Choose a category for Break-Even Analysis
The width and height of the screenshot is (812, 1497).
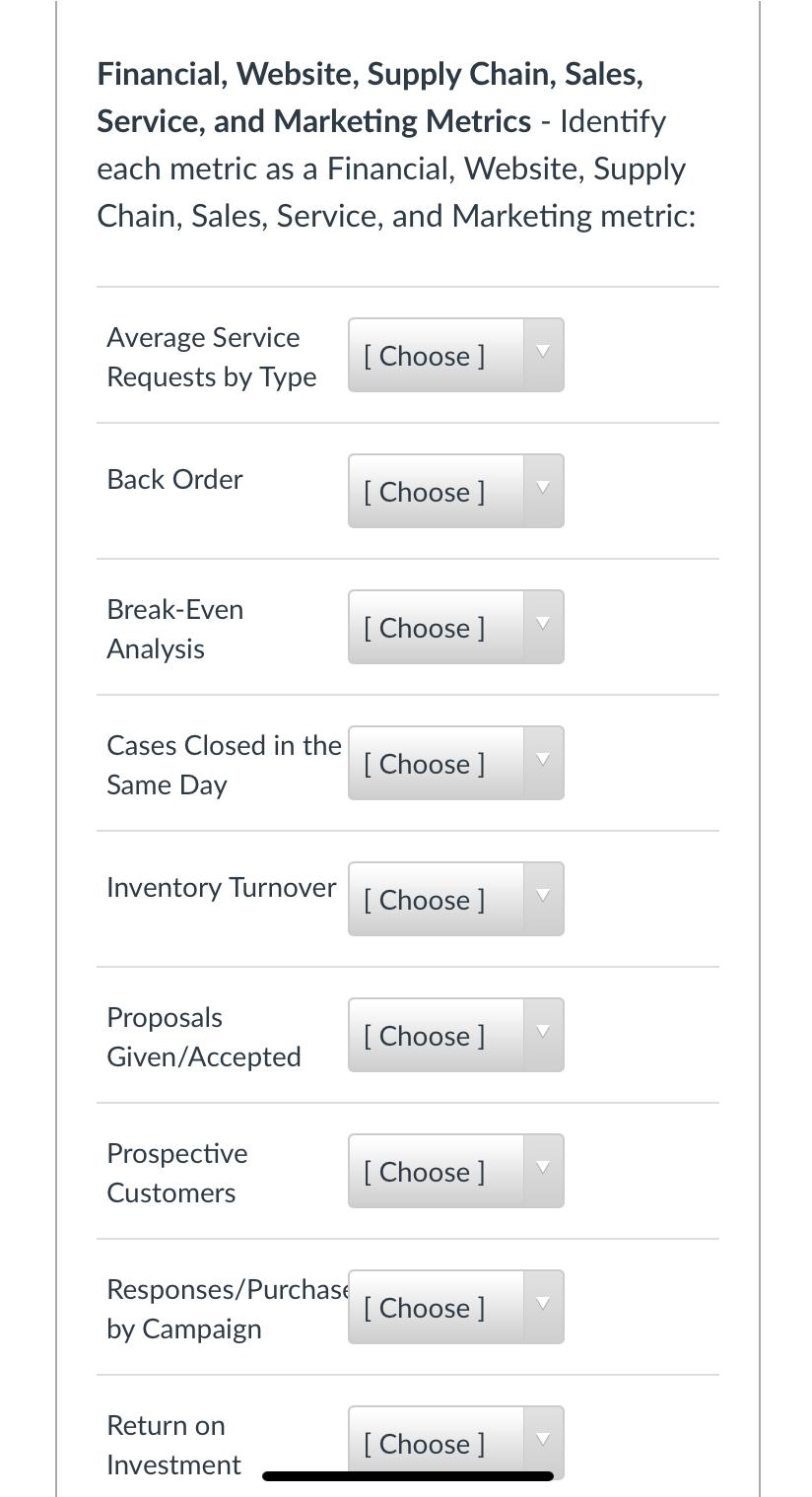coord(455,627)
